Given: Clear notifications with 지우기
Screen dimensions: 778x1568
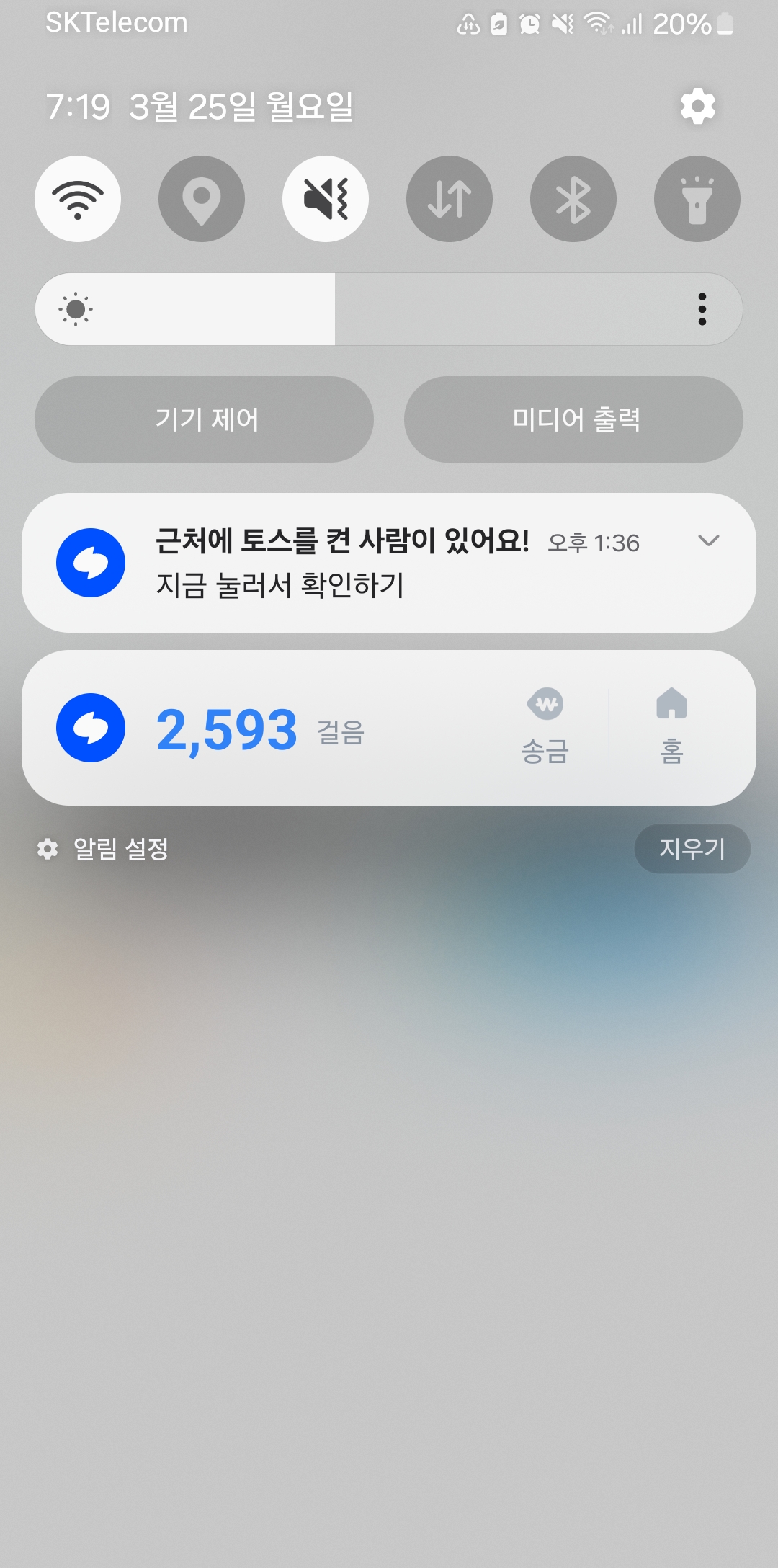Looking at the screenshot, I should click(692, 849).
